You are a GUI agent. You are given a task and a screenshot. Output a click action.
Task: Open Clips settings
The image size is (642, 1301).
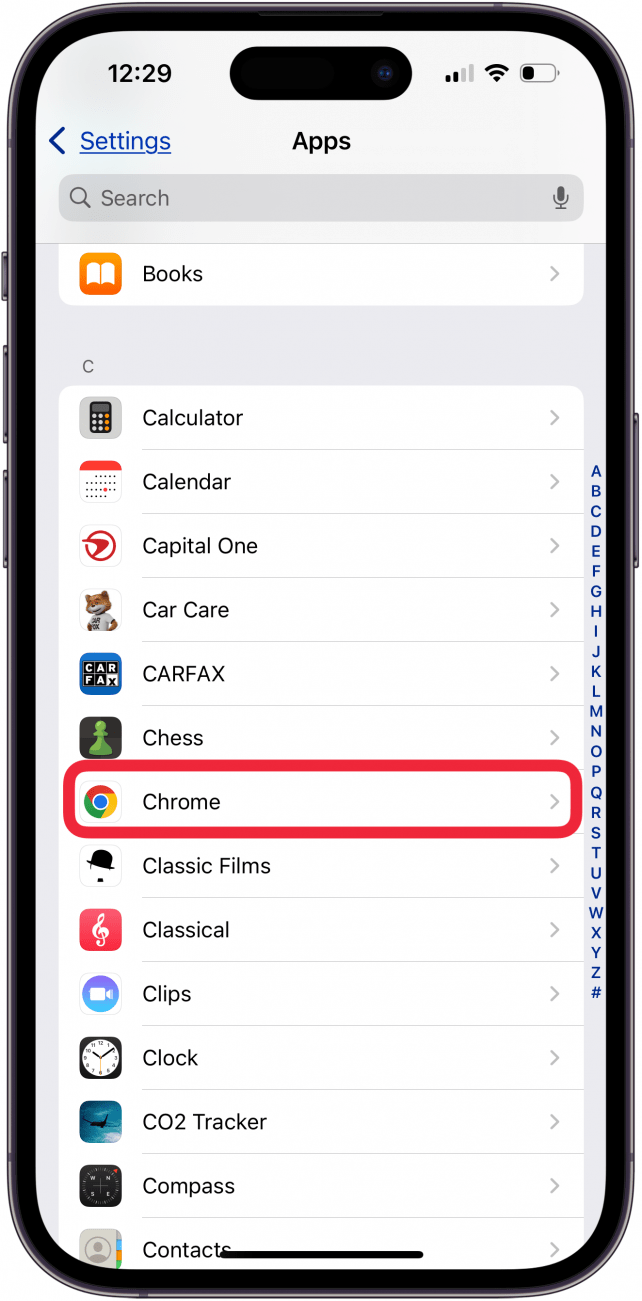tap(320, 994)
